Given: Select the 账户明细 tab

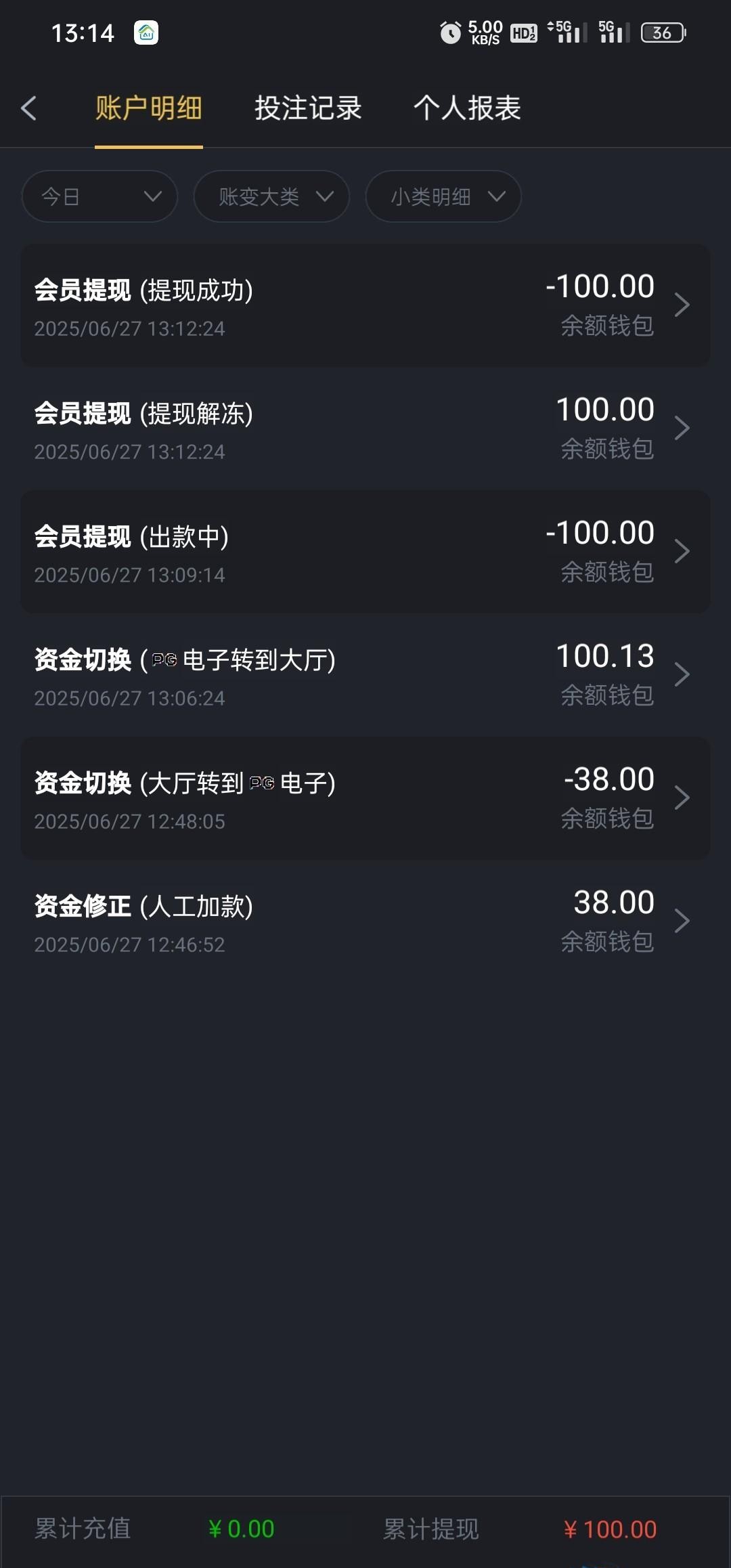Looking at the screenshot, I should pyautogui.click(x=149, y=108).
